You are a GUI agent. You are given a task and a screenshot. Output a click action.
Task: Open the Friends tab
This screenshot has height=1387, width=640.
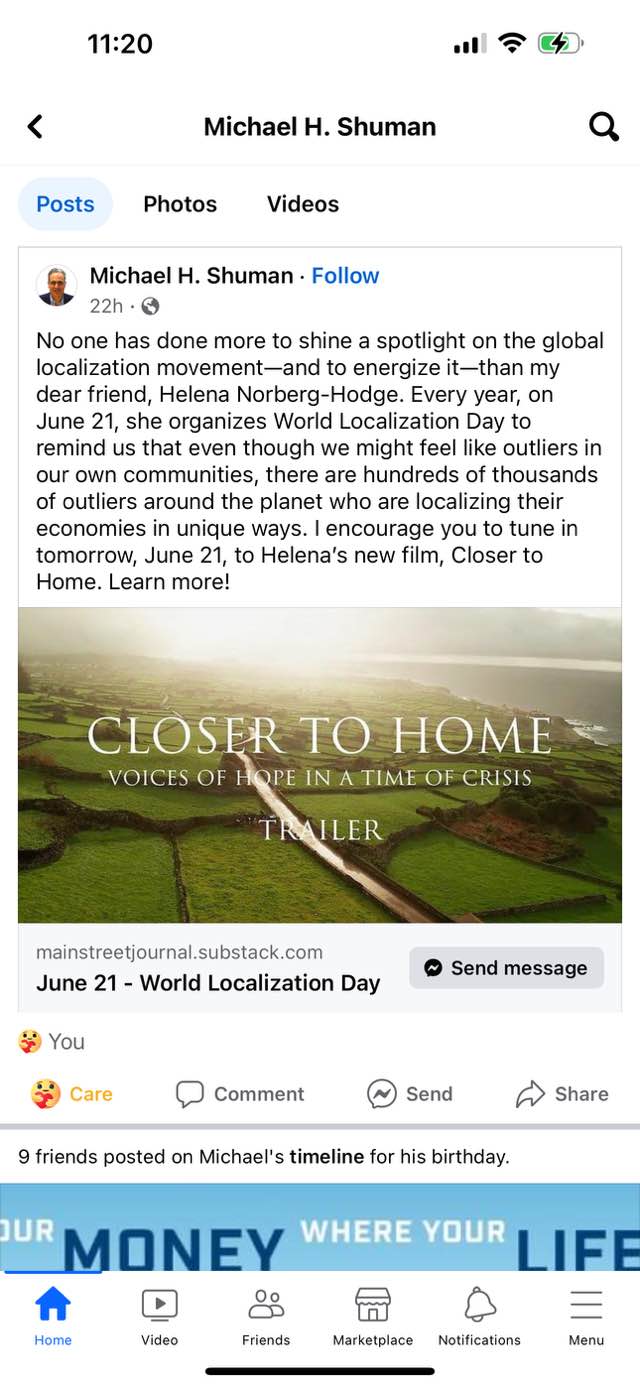pyautogui.click(x=266, y=1315)
